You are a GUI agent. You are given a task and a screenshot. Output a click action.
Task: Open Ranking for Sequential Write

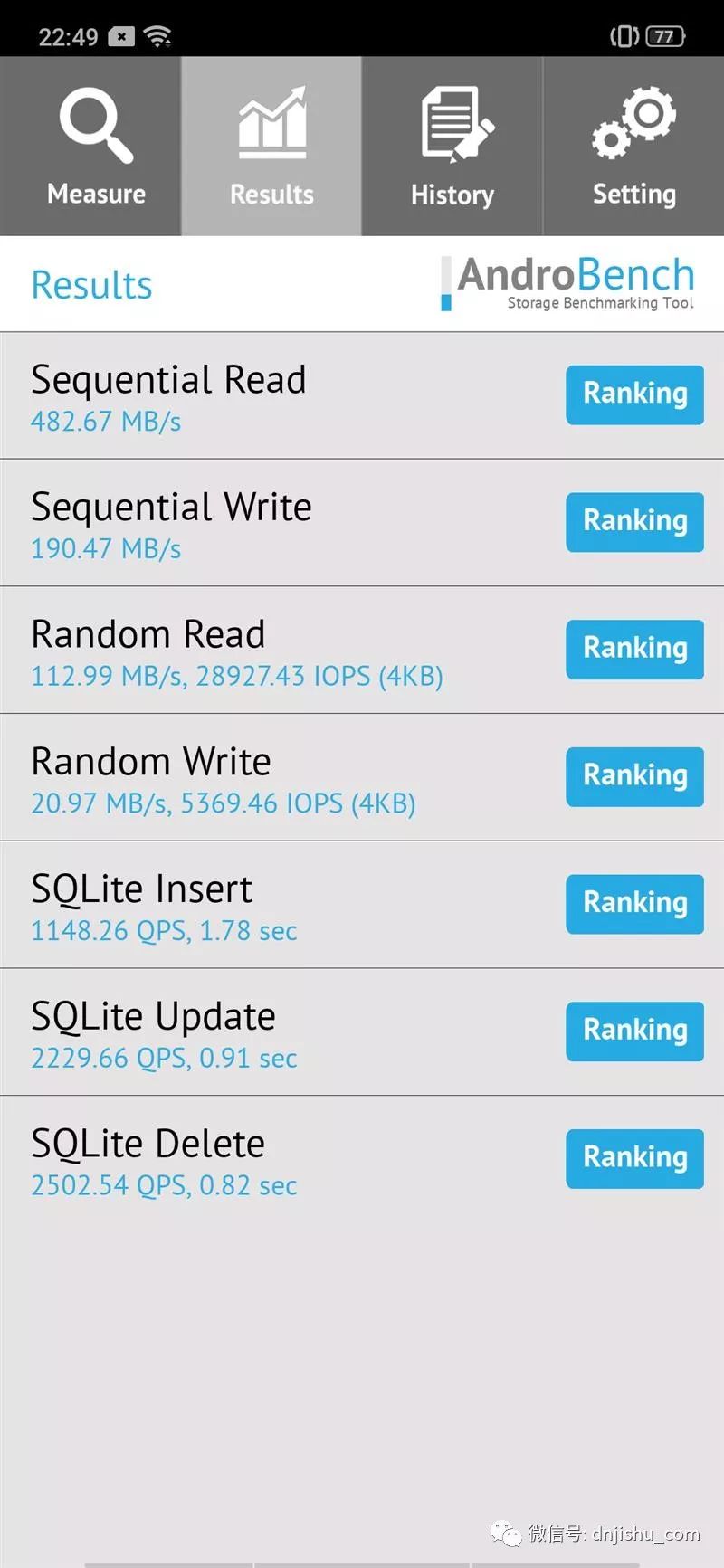coord(634,522)
